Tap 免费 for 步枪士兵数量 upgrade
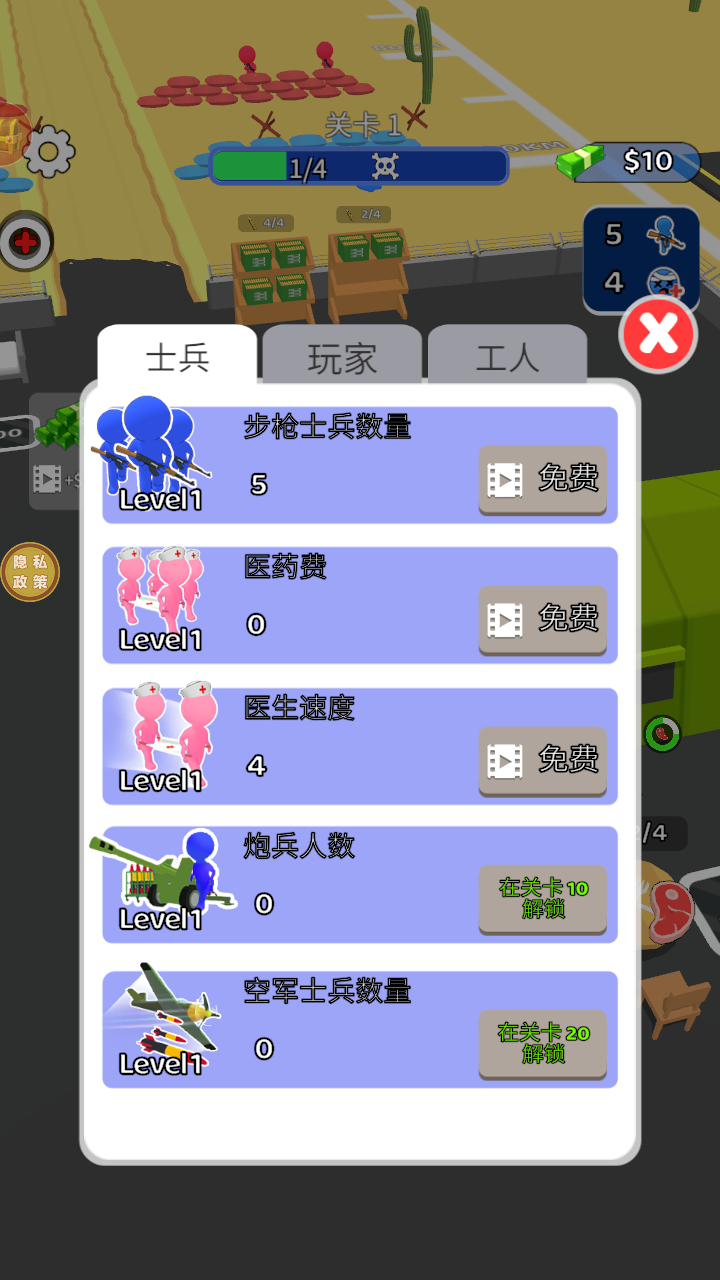 [x=543, y=480]
